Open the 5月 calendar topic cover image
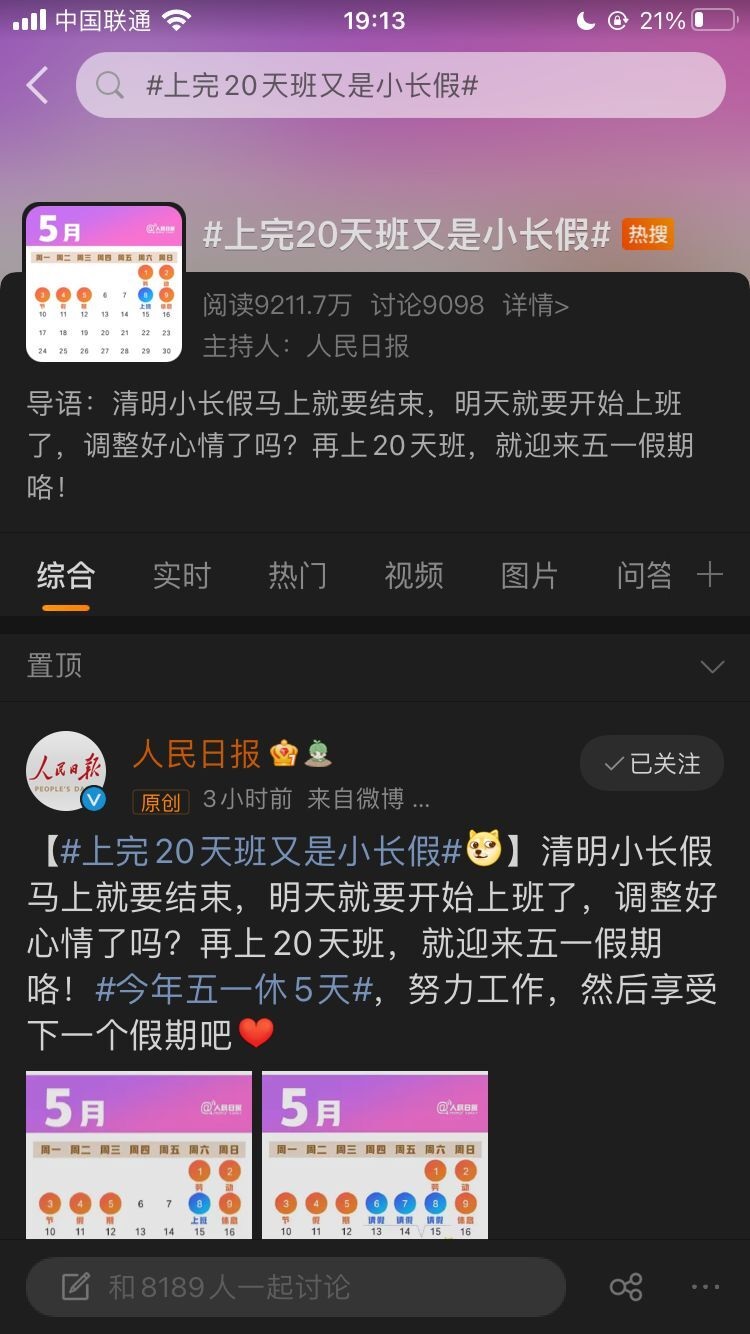The height and width of the screenshot is (1334, 750). tap(104, 283)
